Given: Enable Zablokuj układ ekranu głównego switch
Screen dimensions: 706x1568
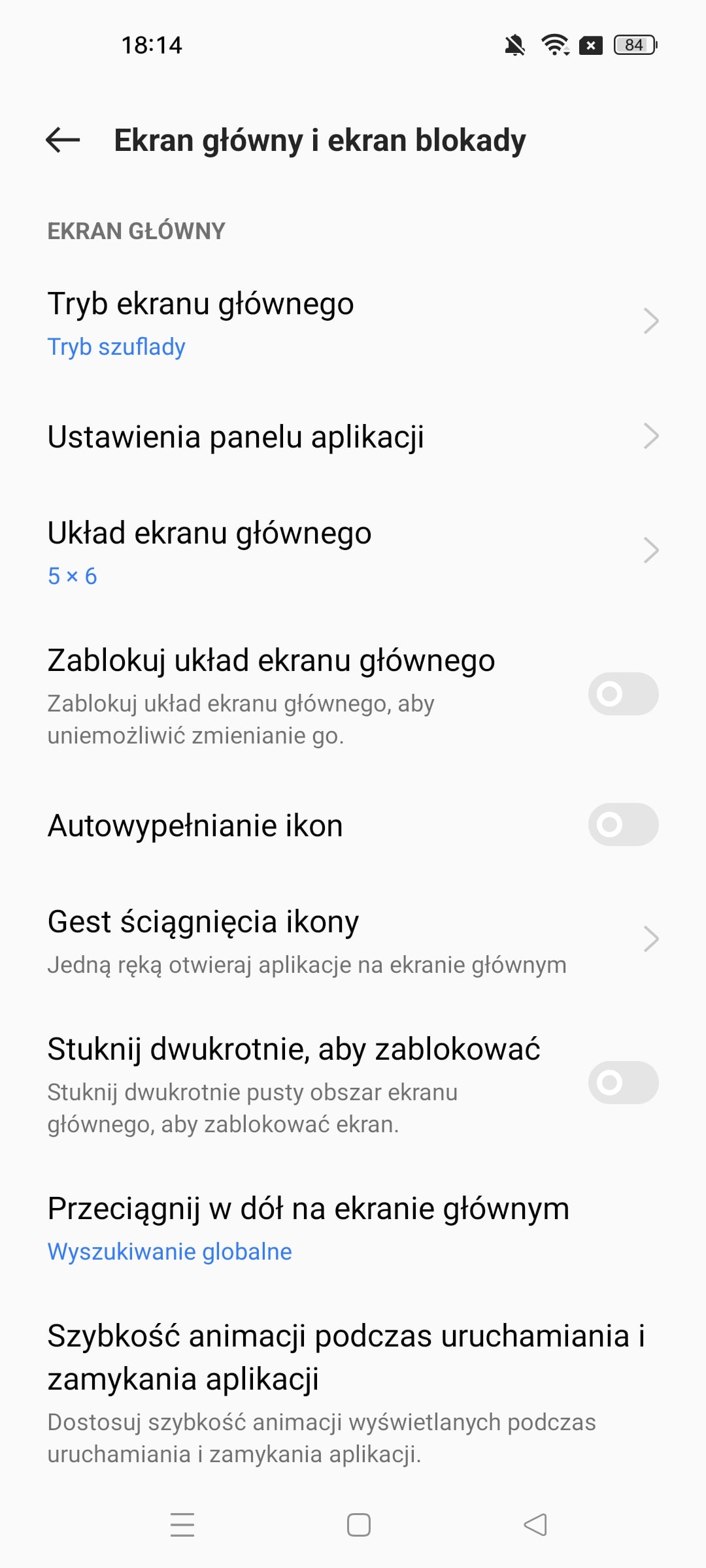Looking at the screenshot, I should click(622, 694).
